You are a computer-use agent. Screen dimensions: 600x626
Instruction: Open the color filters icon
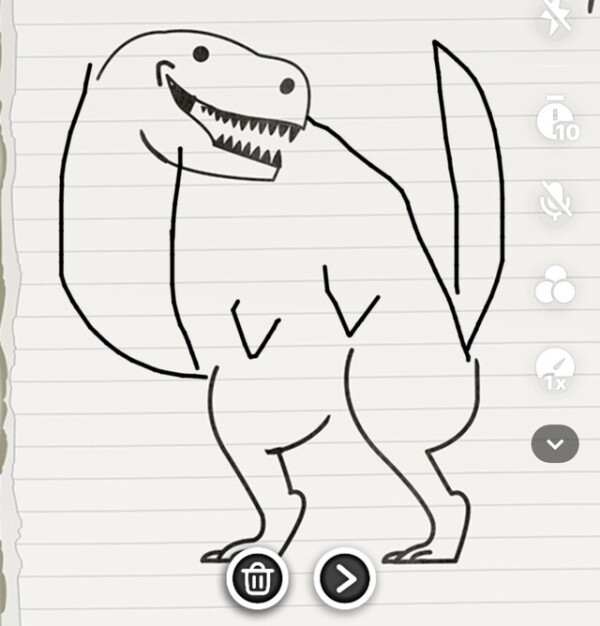(x=556, y=285)
